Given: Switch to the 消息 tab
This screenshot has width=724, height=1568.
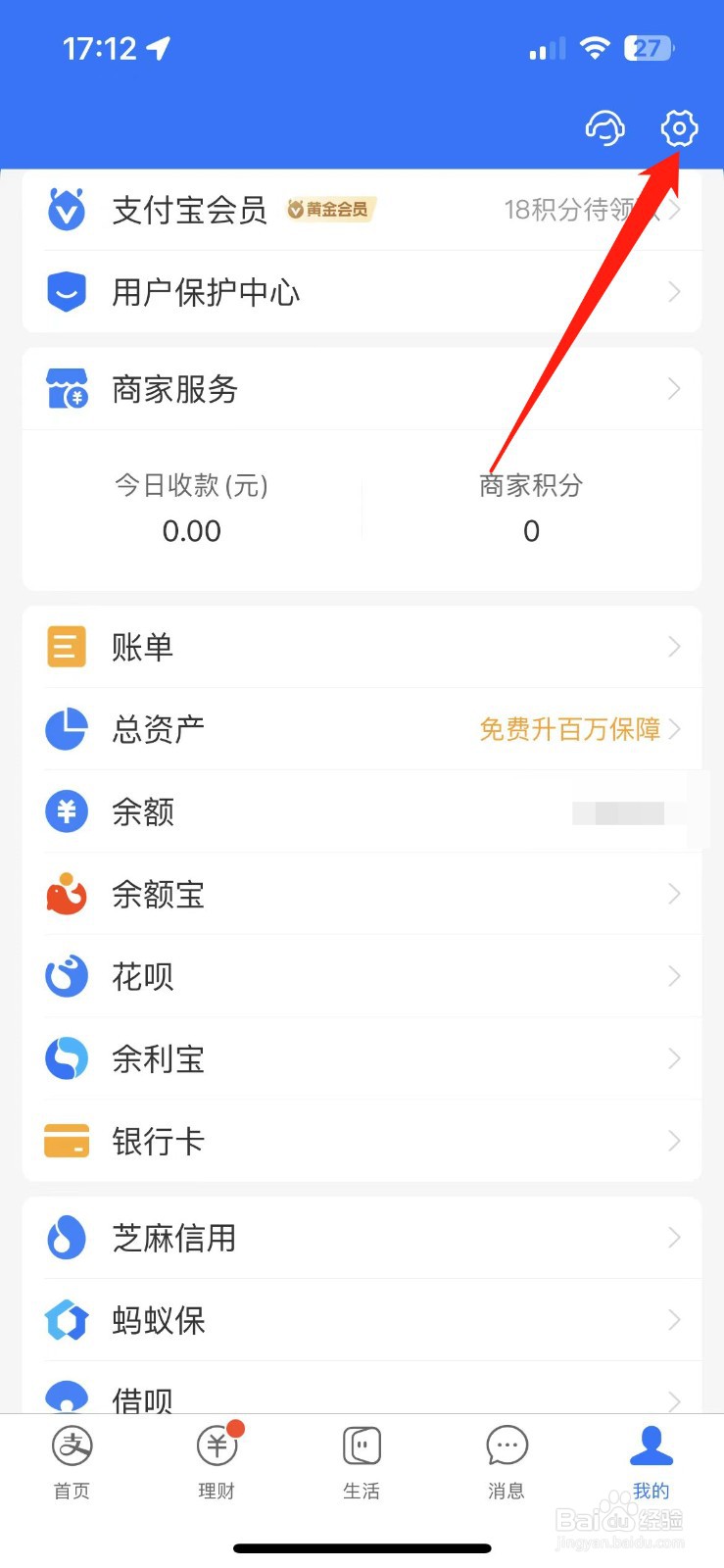Looking at the screenshot, I should point(507,1462).
